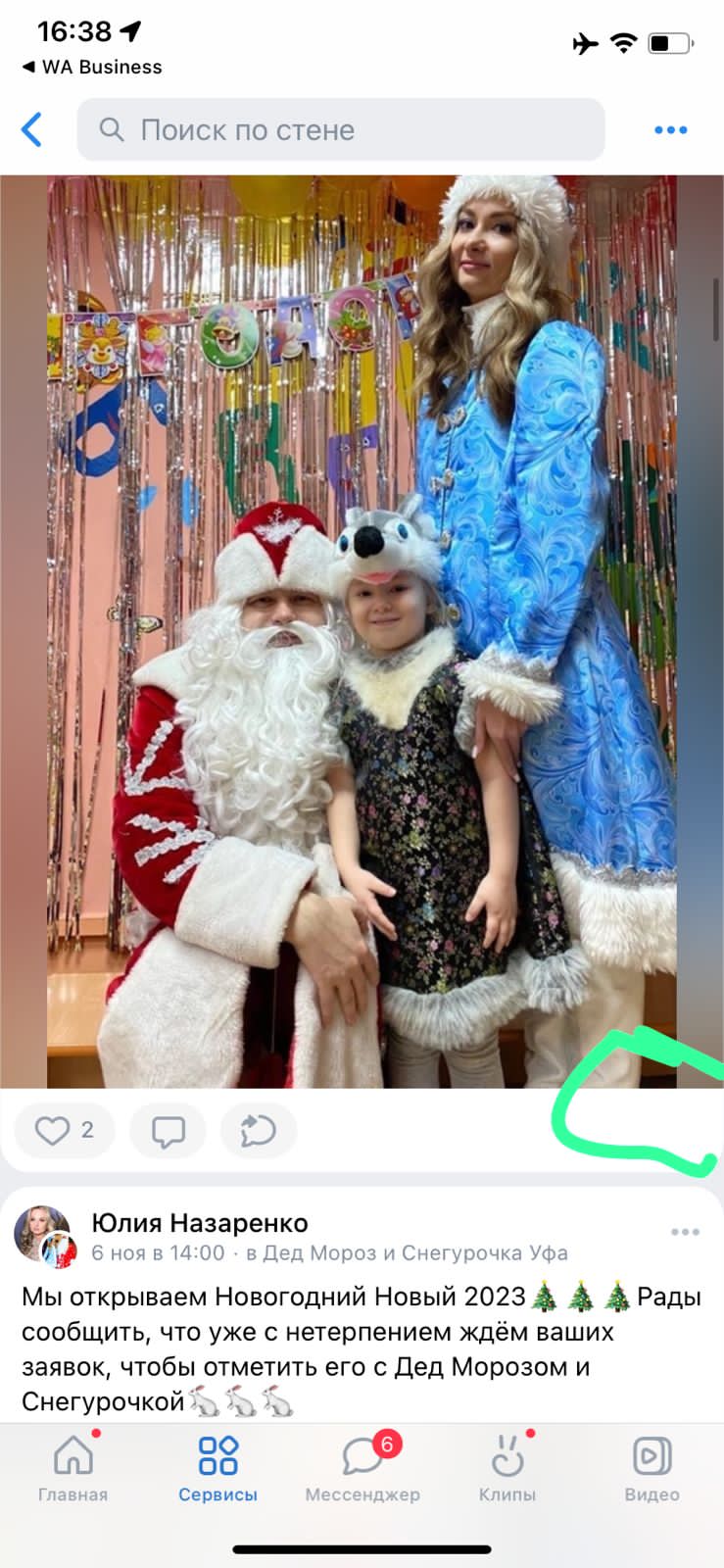Image resolution: width=724 pixels, height=1568 pixels.
Task: Like the post with 2 likes
Action: coord(65,1131)
